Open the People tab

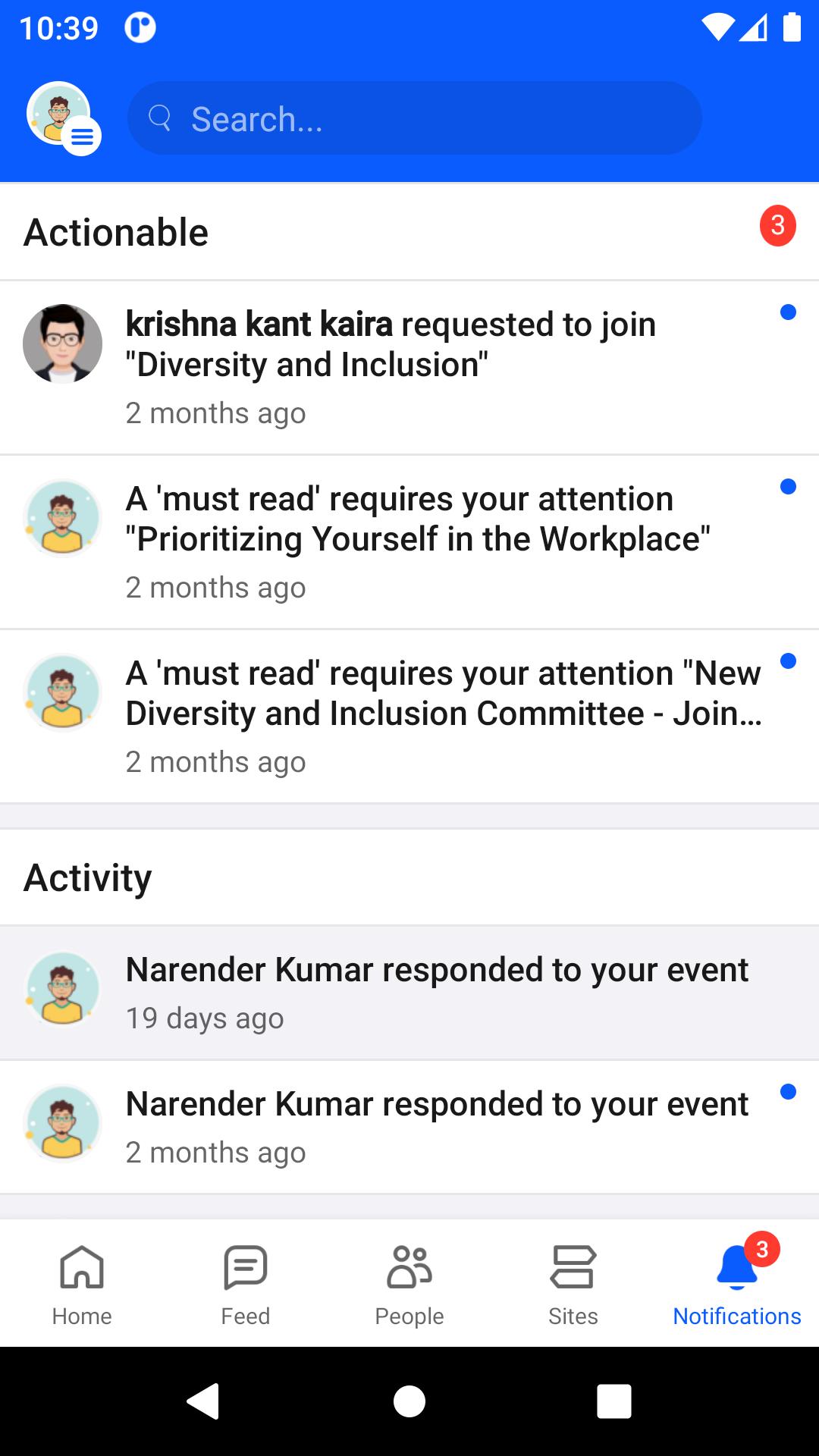tap(409, 1284)
